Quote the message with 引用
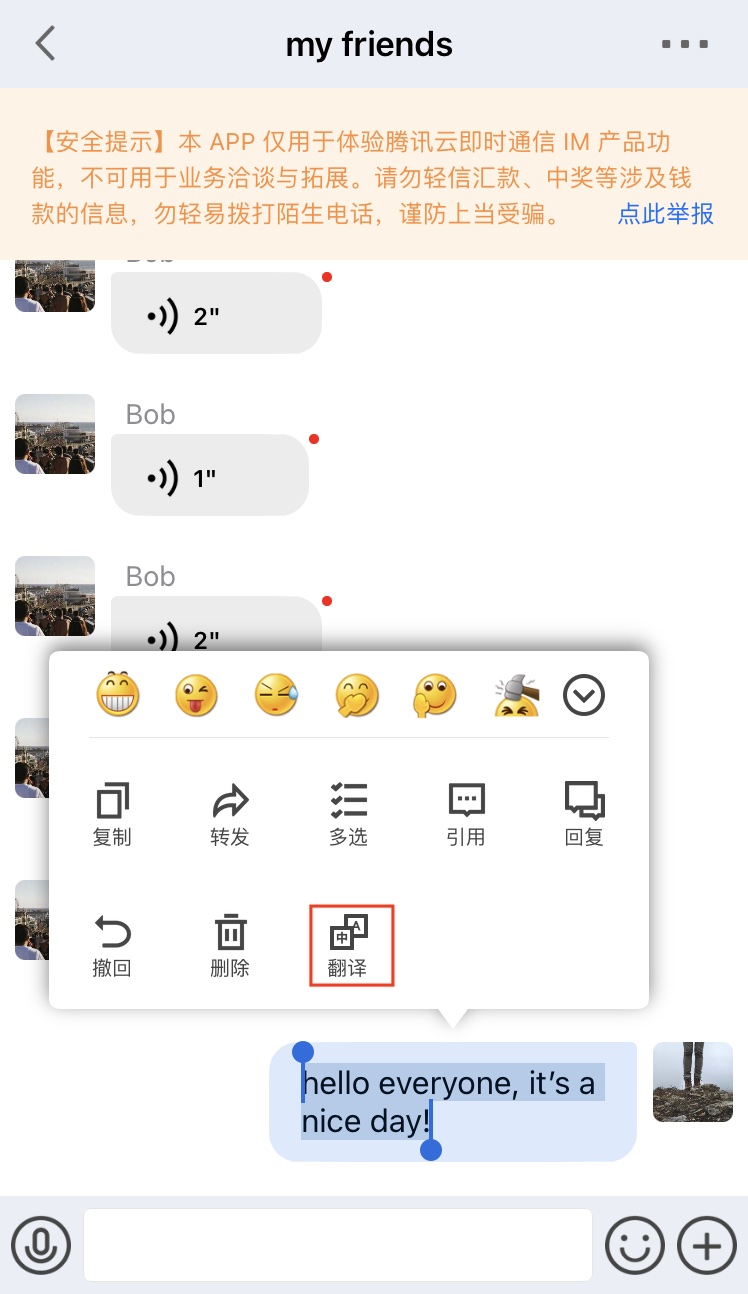 (x=466, y=815)
